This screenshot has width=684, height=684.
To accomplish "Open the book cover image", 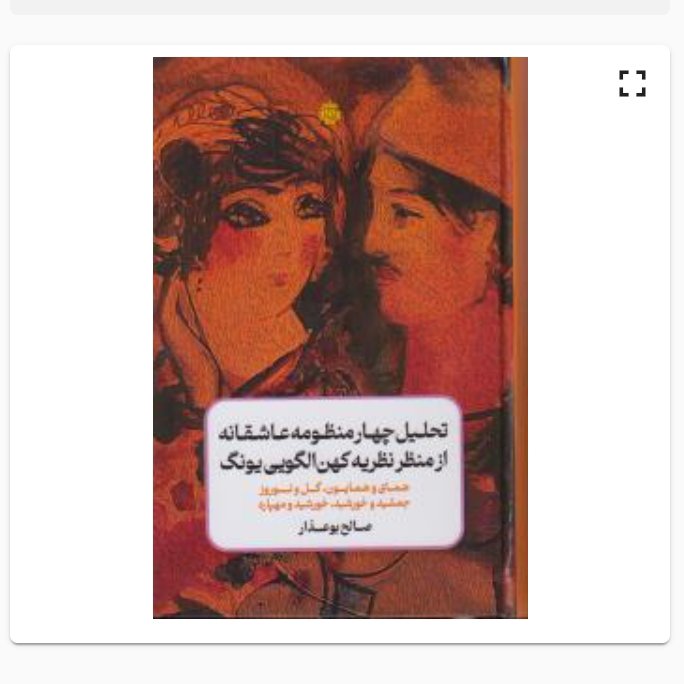I will pos(340,337).
